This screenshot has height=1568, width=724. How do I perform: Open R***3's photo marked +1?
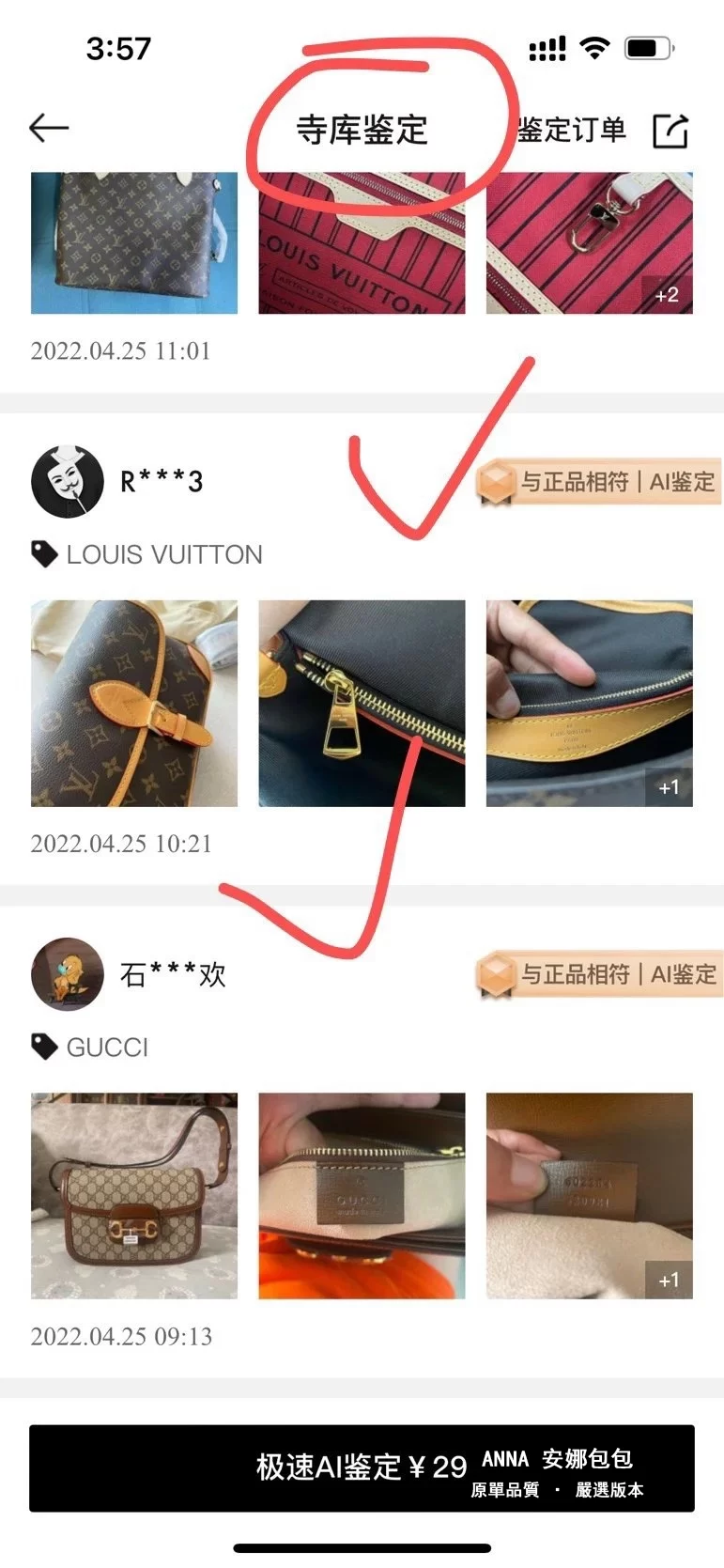(589, 703)
